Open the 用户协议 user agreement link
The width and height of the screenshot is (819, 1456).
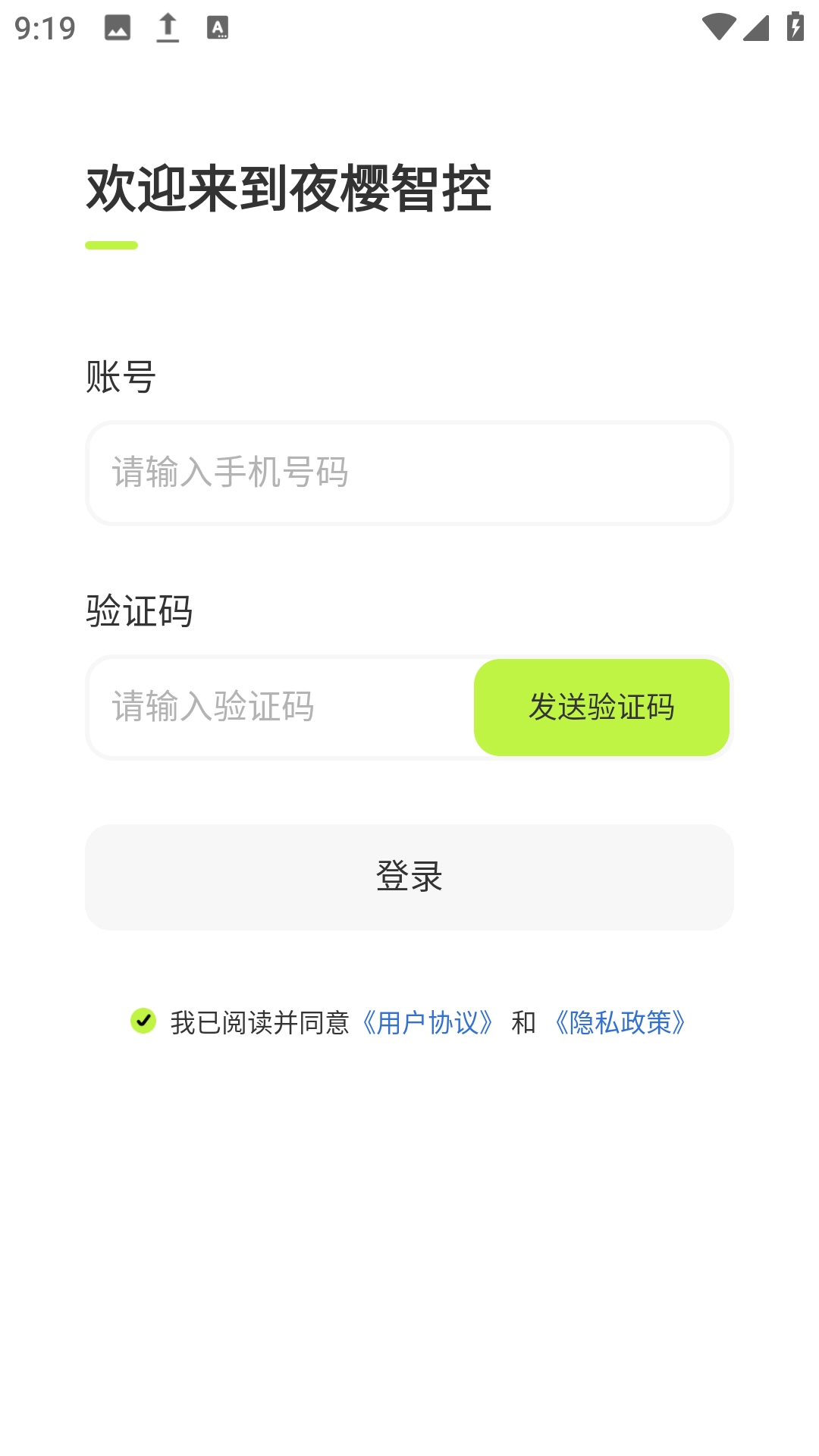(x=428, y=1022)
